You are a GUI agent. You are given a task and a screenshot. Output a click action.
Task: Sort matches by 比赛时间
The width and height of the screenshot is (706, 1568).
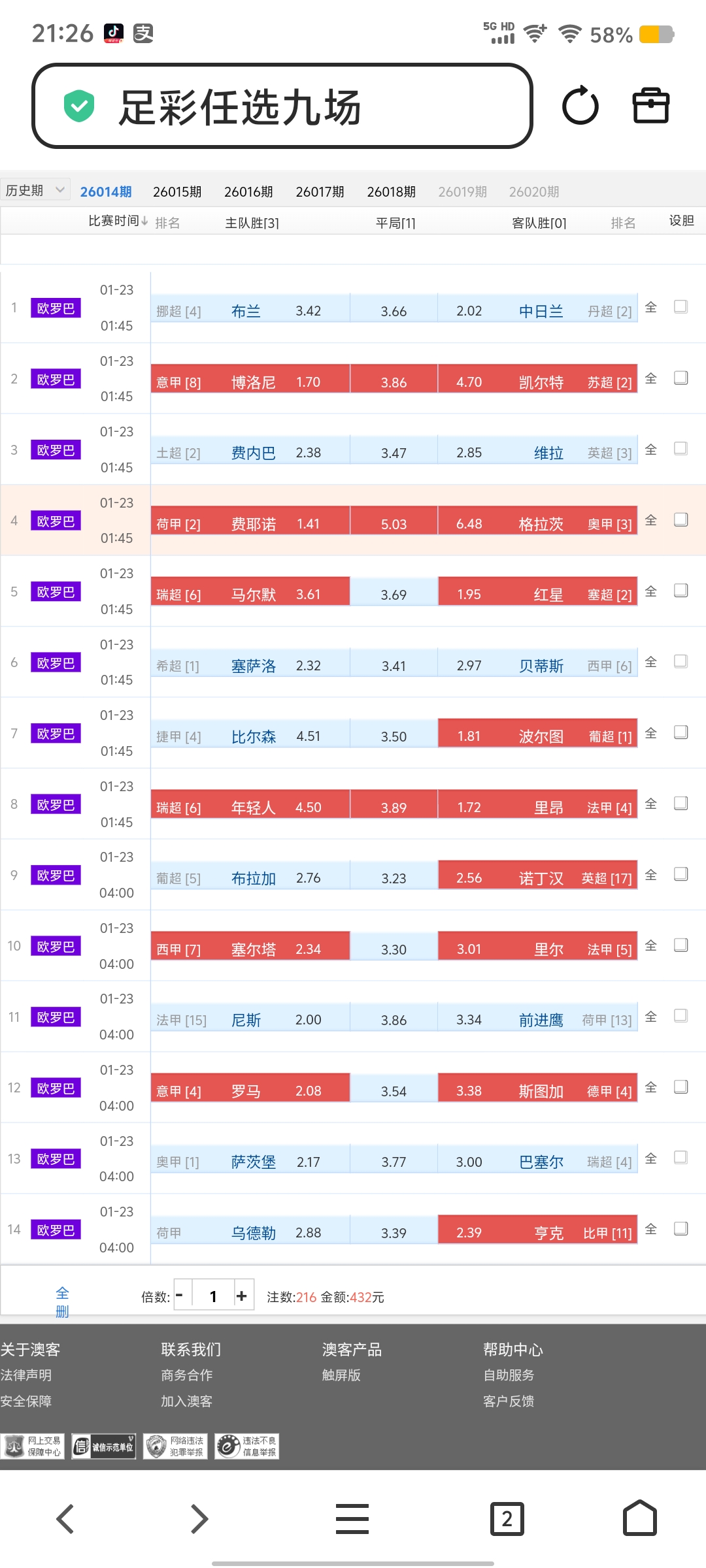coord(118,221)
